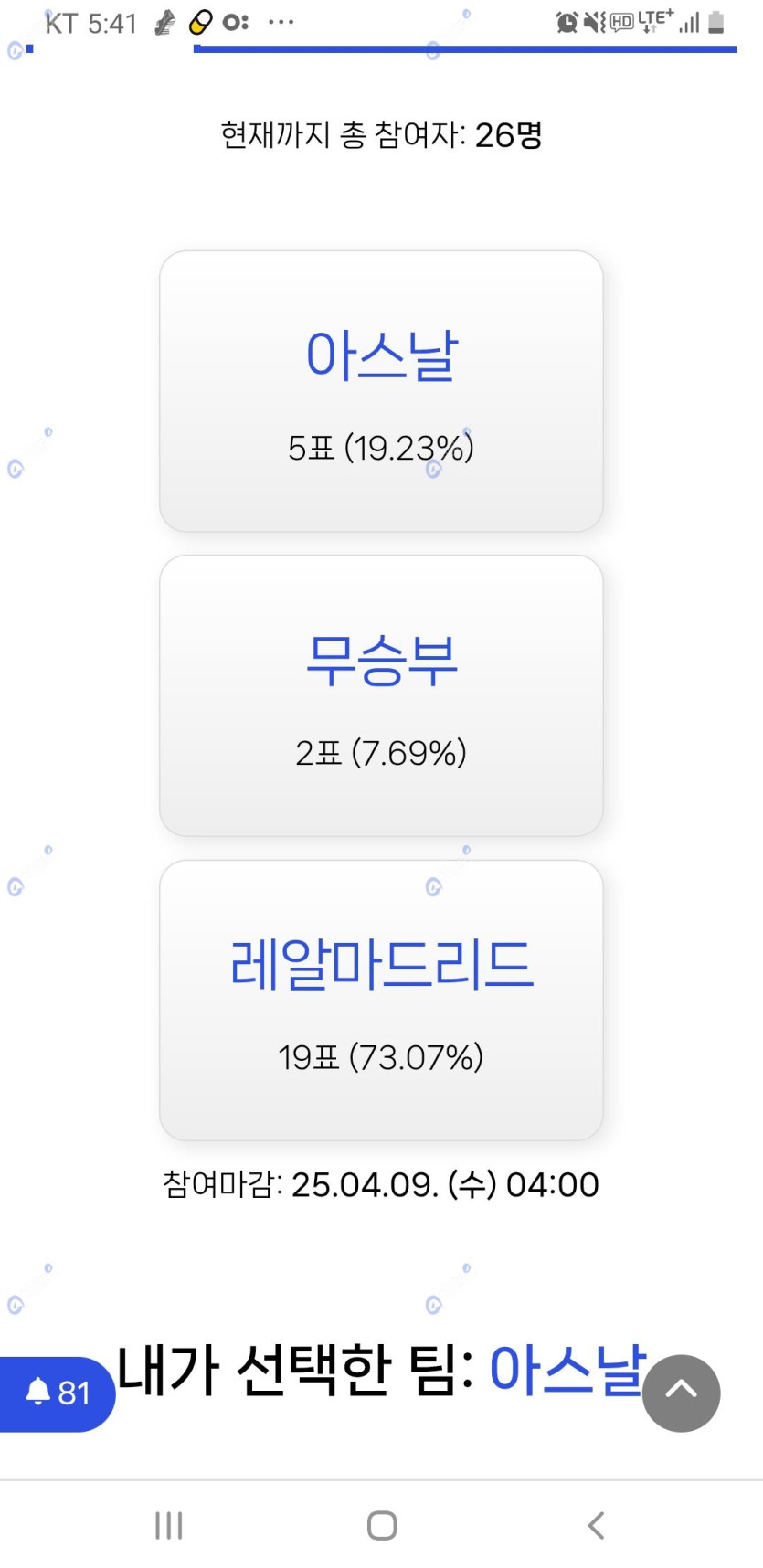
Task: Go to the home screen
Action: 382,1525
